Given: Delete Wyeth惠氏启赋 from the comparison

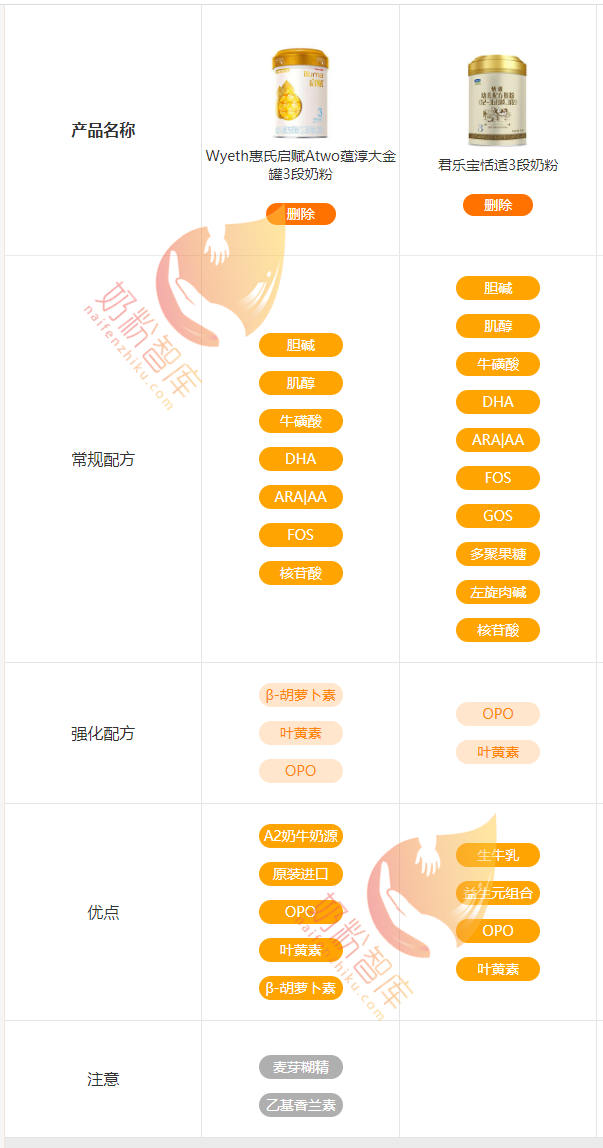Looking at the screenshot, I should coord(300,214).
